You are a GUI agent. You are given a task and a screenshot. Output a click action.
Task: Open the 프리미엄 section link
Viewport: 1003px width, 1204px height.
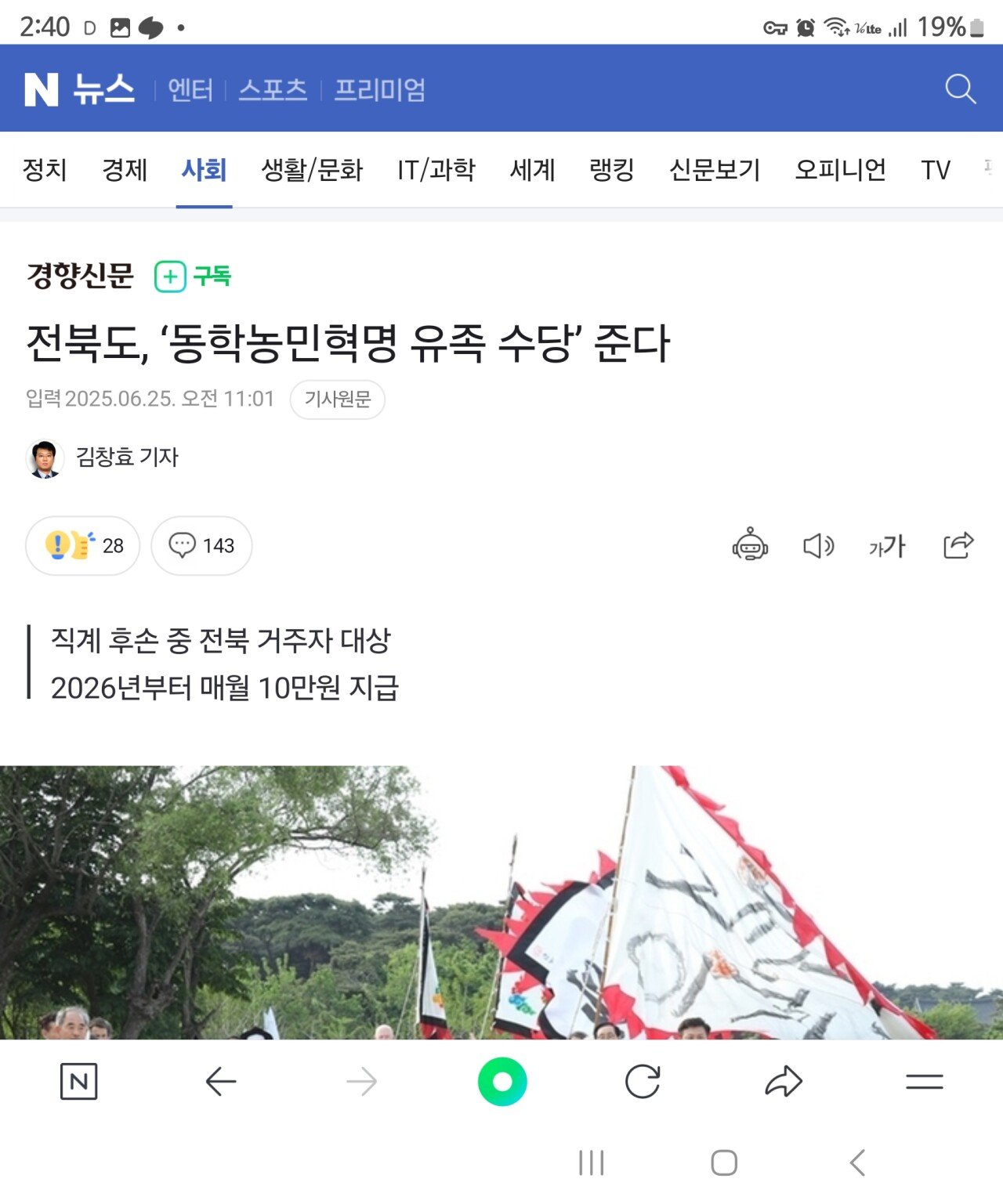click(380, 89)
